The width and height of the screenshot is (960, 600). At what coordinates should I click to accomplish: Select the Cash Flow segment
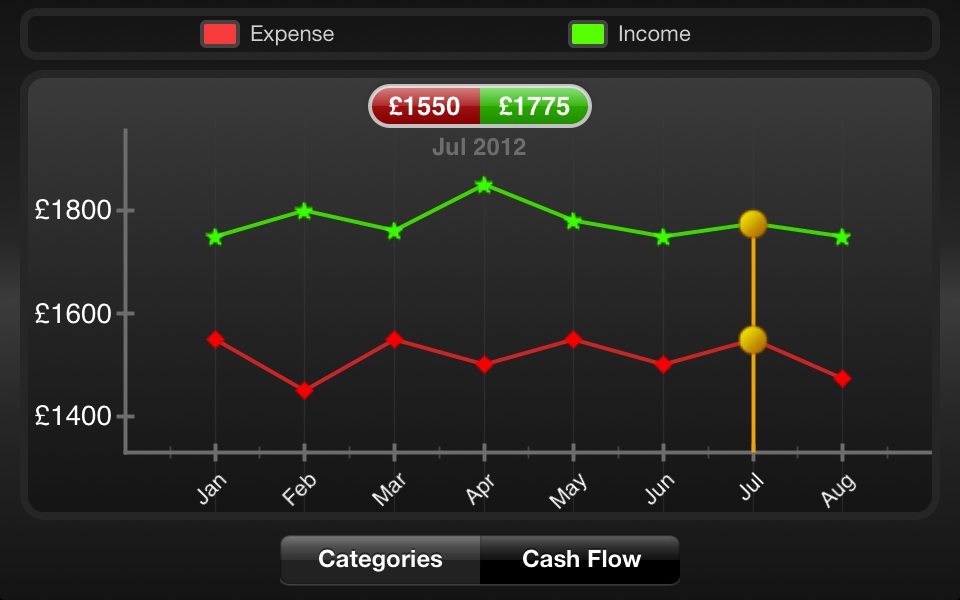pos(580,559)
